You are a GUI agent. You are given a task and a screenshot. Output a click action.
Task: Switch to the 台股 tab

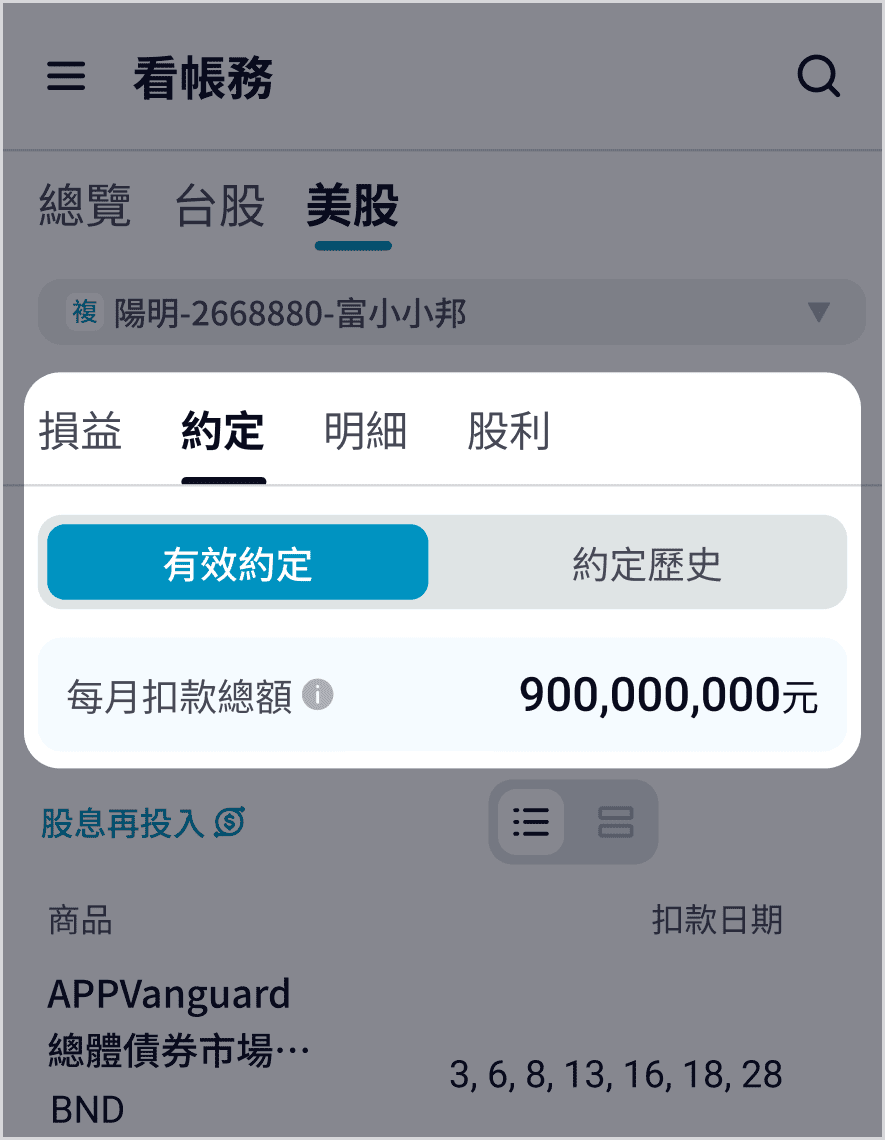click(x=219, y=207)
